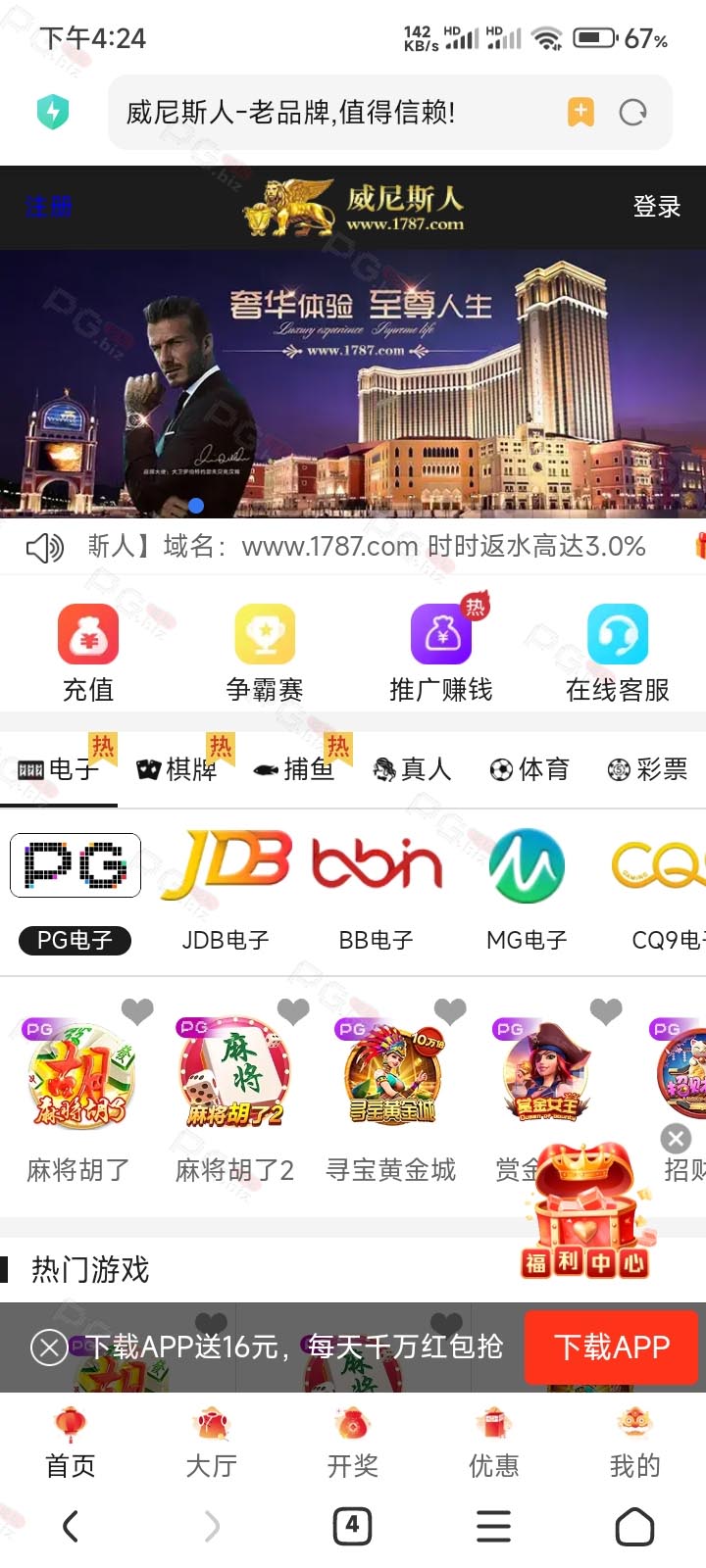Open 在线客服 online customer service
706x1568 pixels.
617,654
